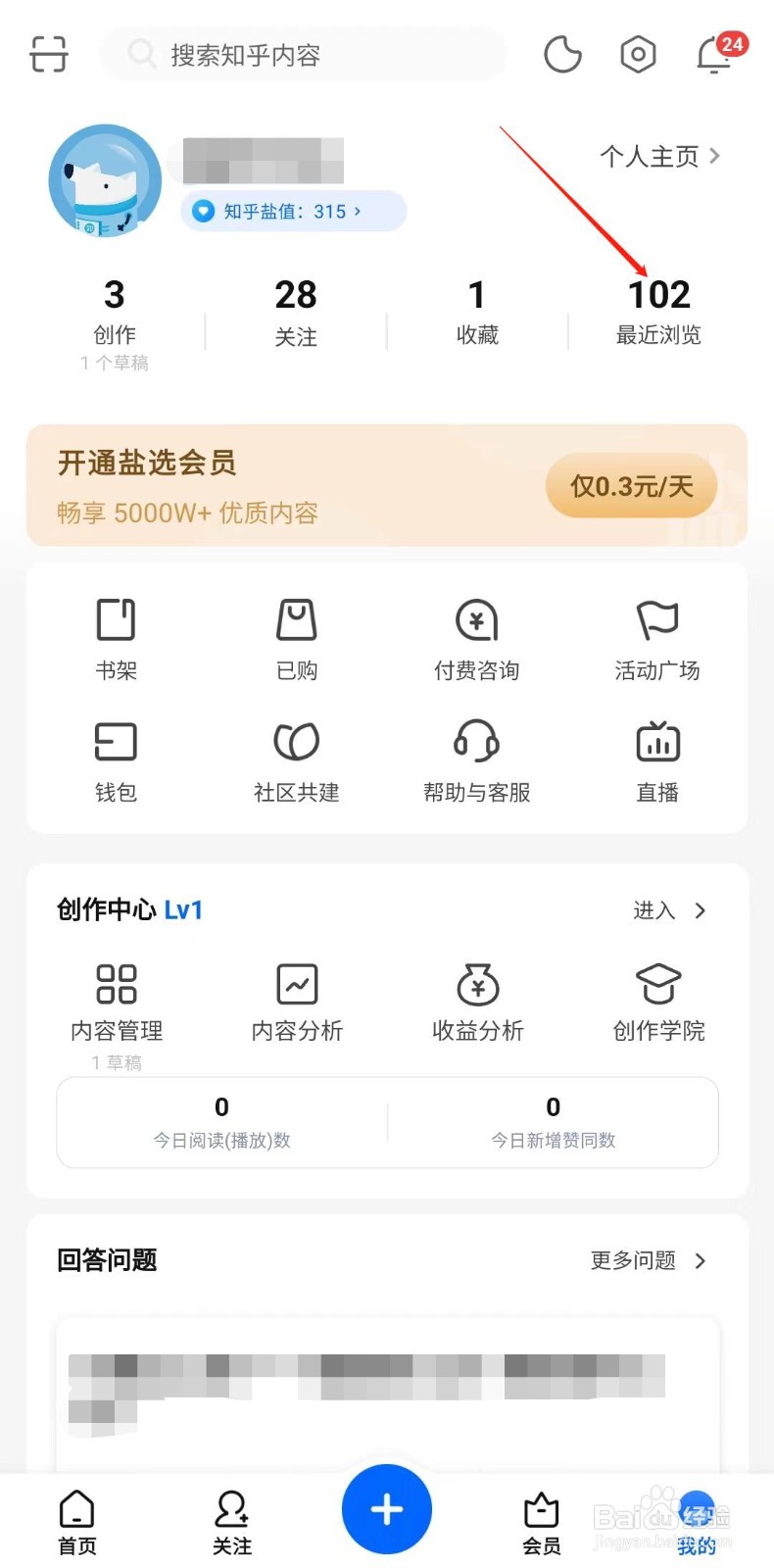Open 社区共建 community building

tap(295, 759)
